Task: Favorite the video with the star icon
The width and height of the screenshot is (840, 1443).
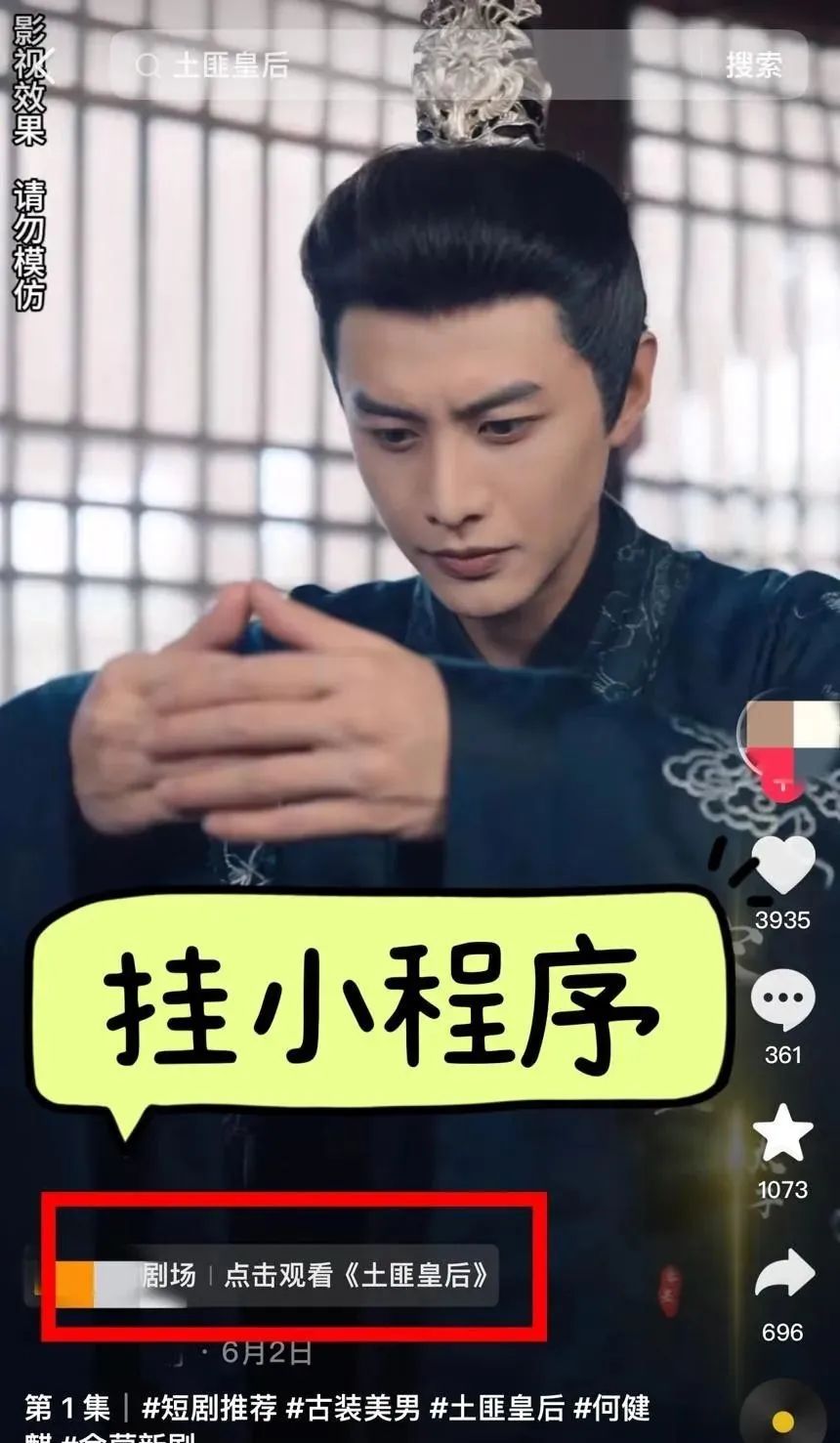Action: tap(783, 1134)
